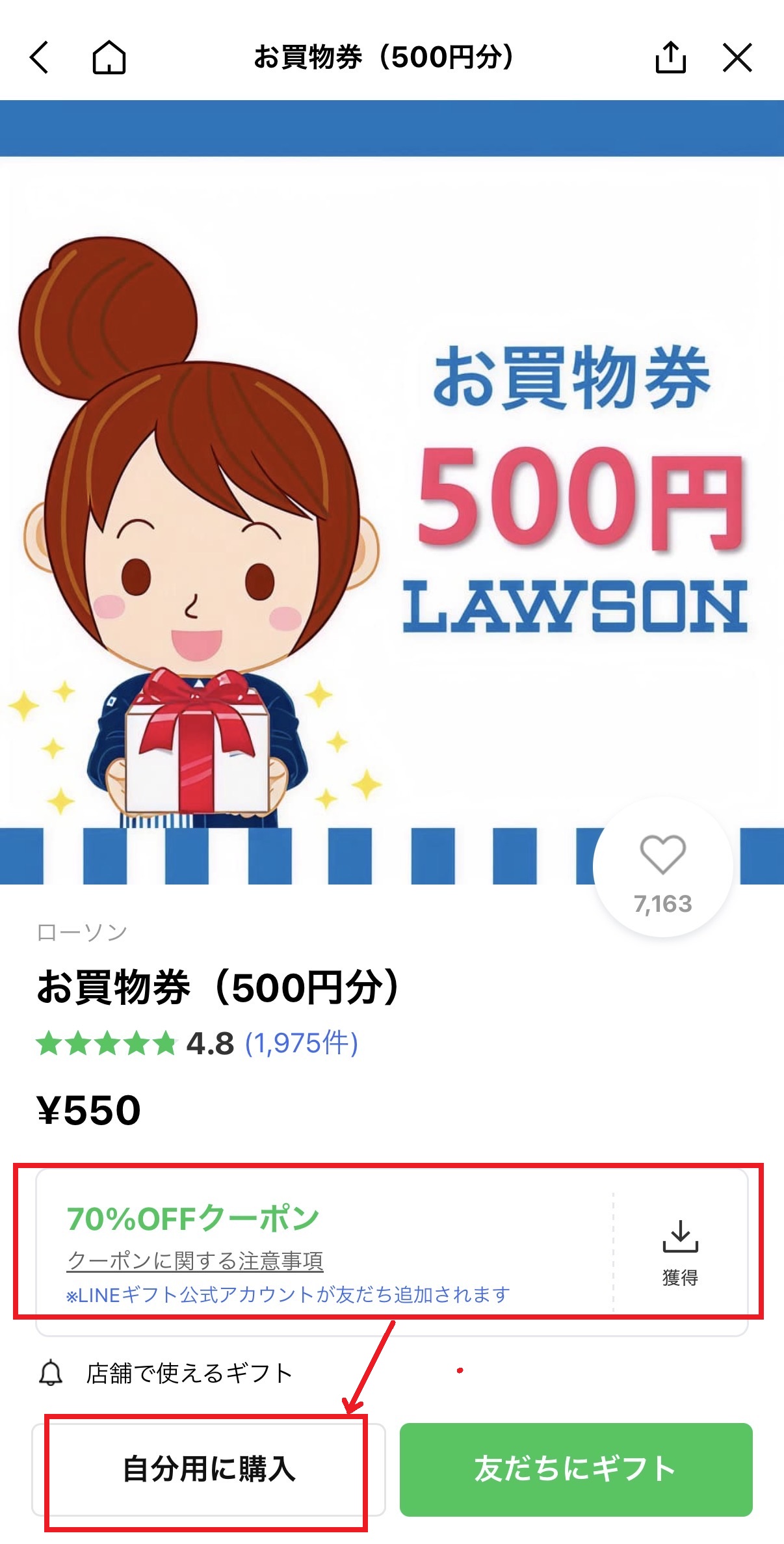Close the gift page
The width and height of the screenshot is (784, 1544).
(x=737, y=57)
